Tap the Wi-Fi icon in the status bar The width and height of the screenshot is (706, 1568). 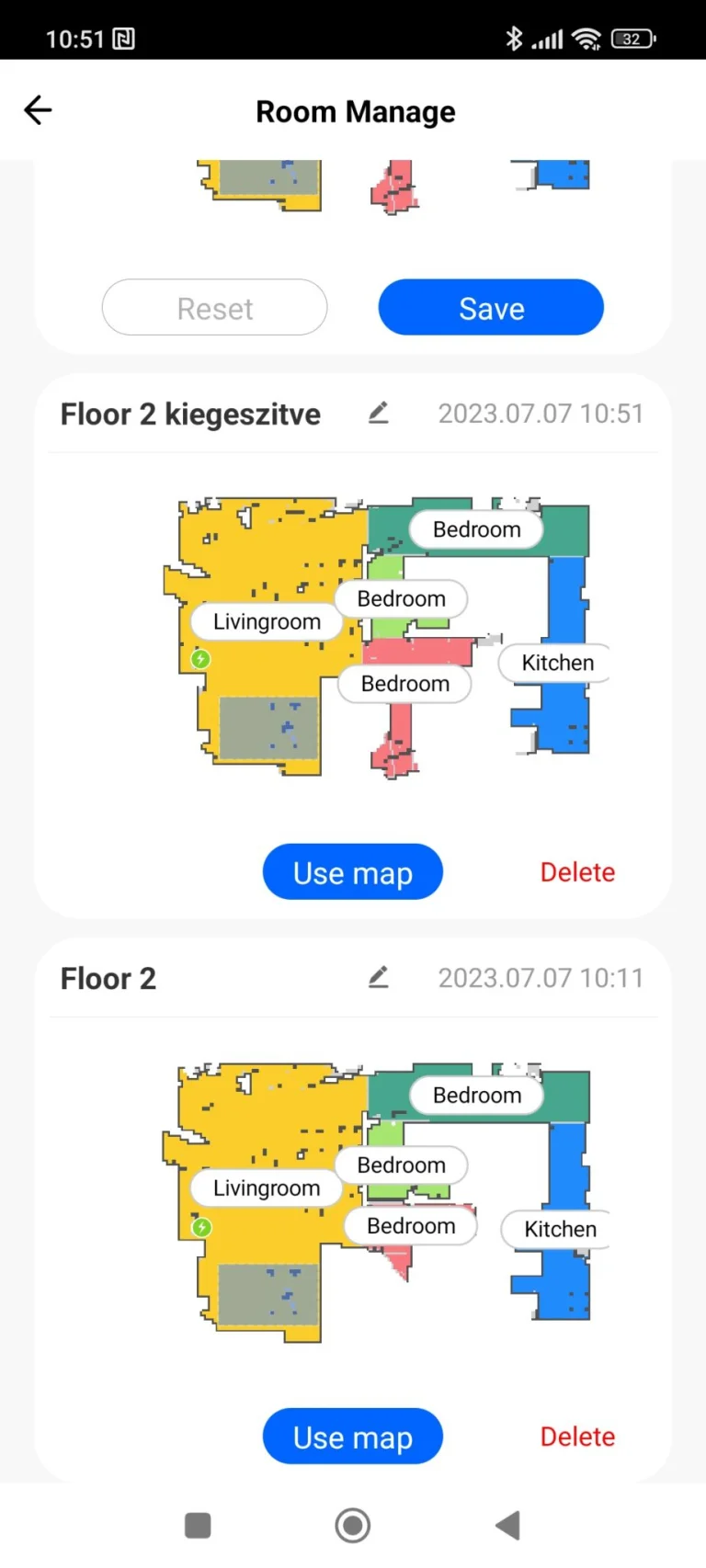(x=586, y=38)
